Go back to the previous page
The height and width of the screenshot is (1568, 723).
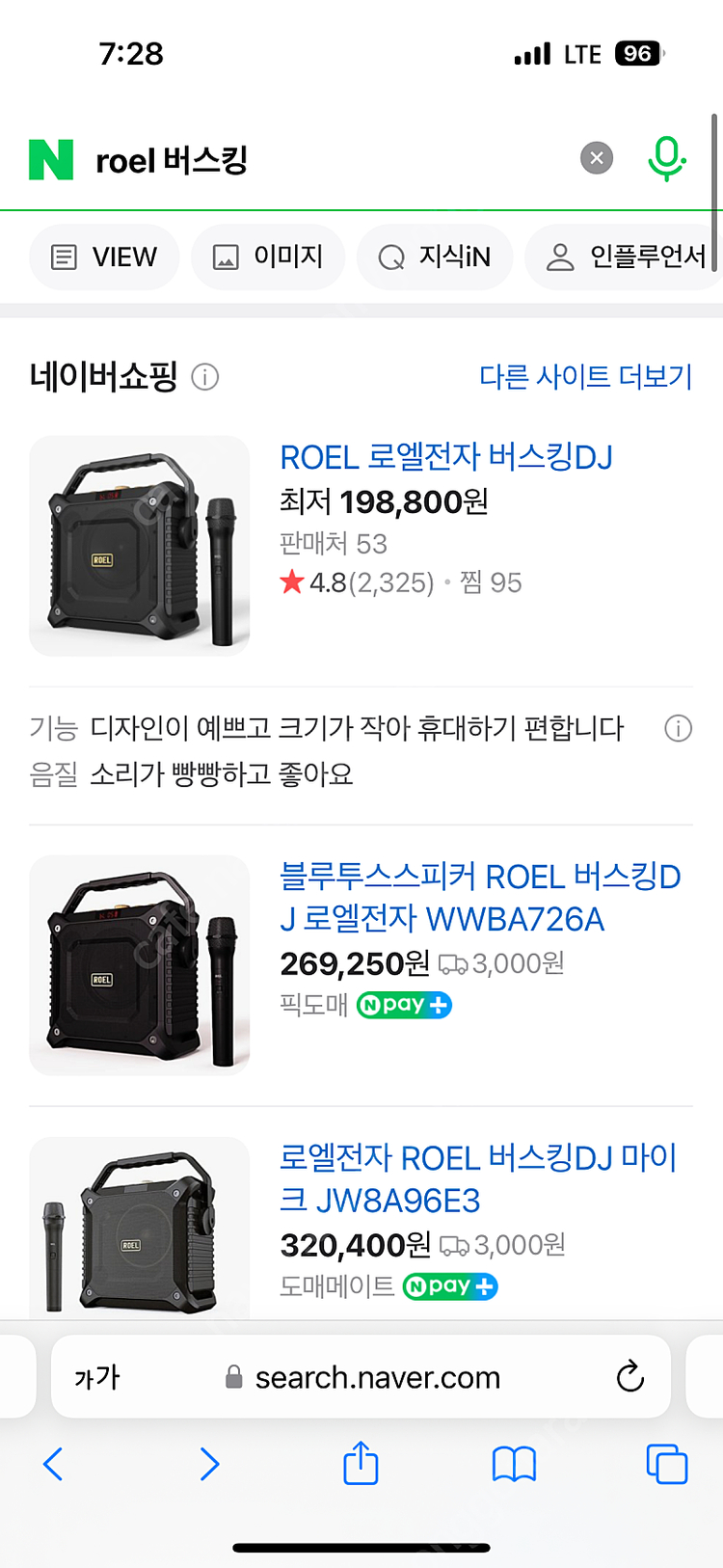53,1464
